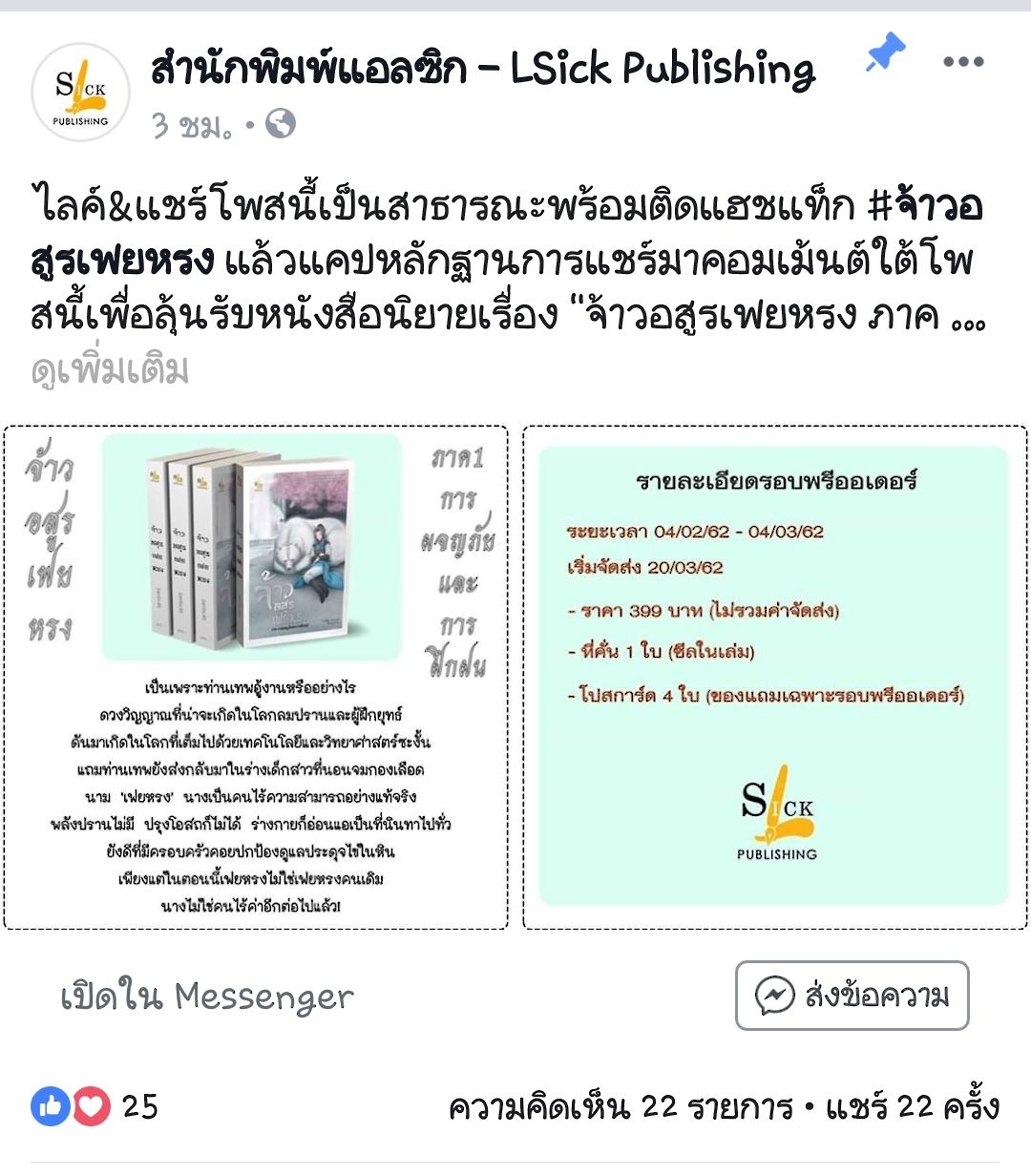This screenshot has height=1176, width=1031.
Task: Open the LSick Publishing page name
Action: coord(482,69)
